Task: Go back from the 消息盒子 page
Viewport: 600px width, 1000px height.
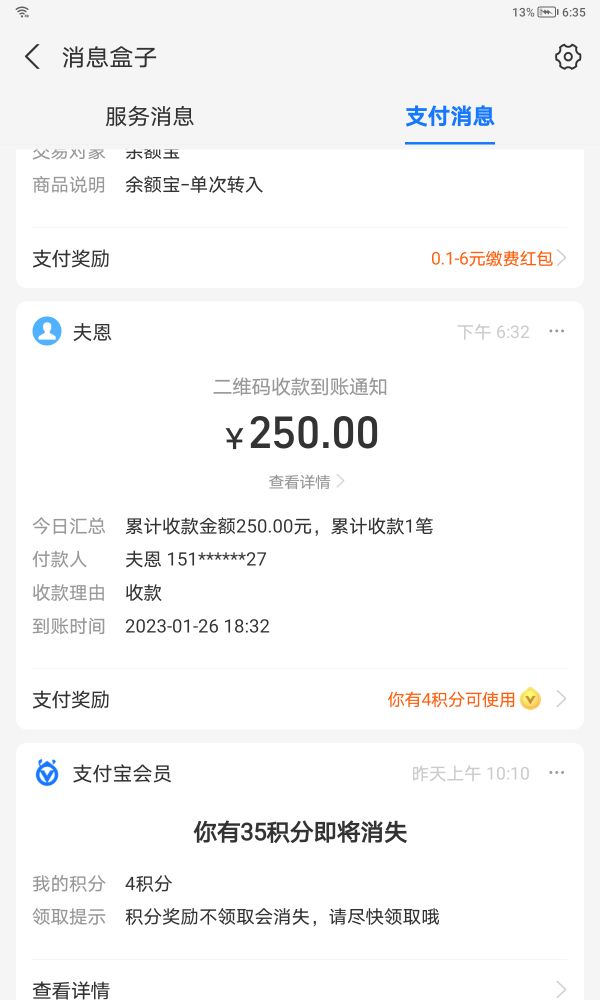Action: (33, 57)
